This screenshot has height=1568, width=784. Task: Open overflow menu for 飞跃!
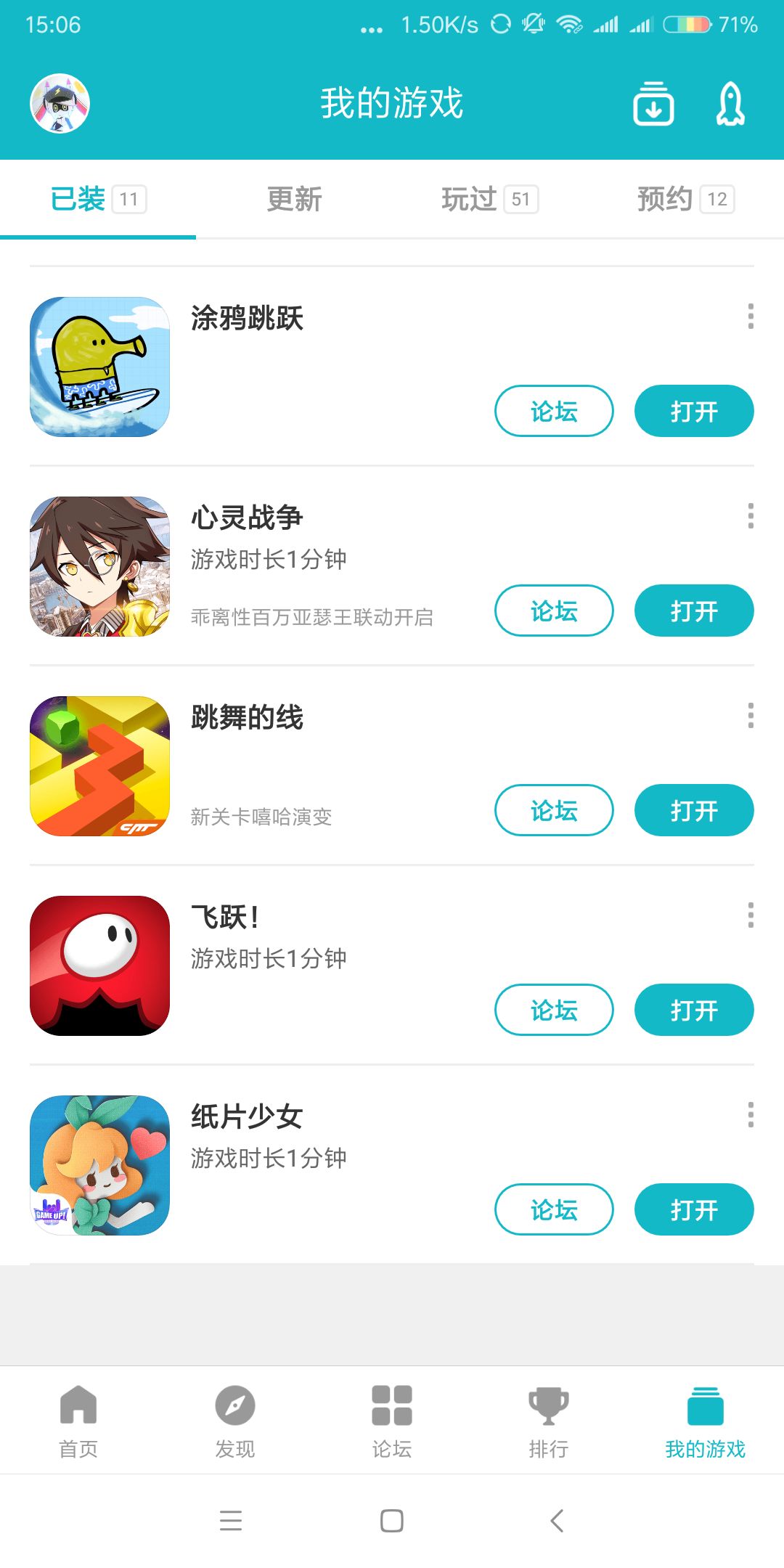point(751,915)
